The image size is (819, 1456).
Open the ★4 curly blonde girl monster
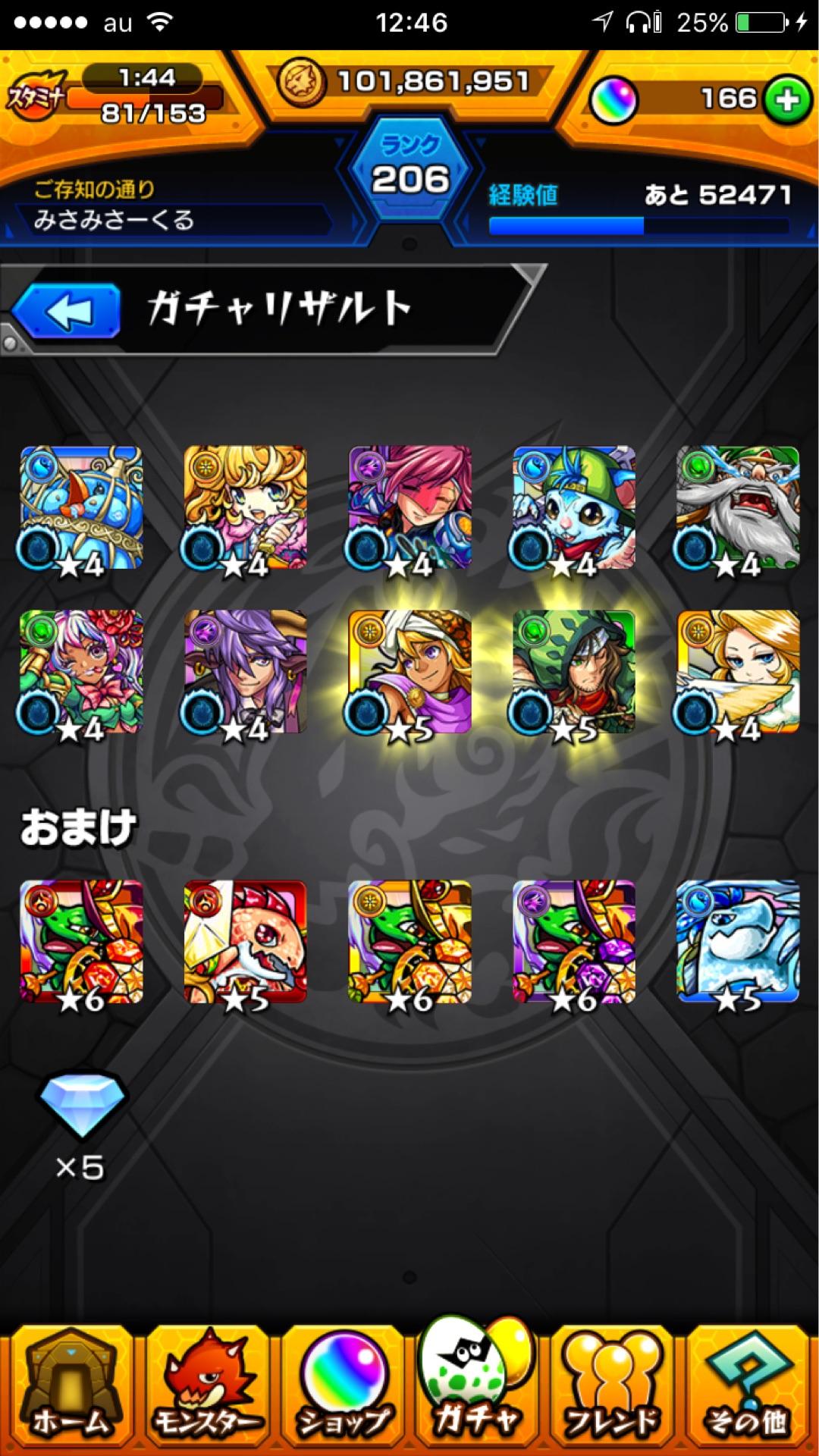coord(246,507)
